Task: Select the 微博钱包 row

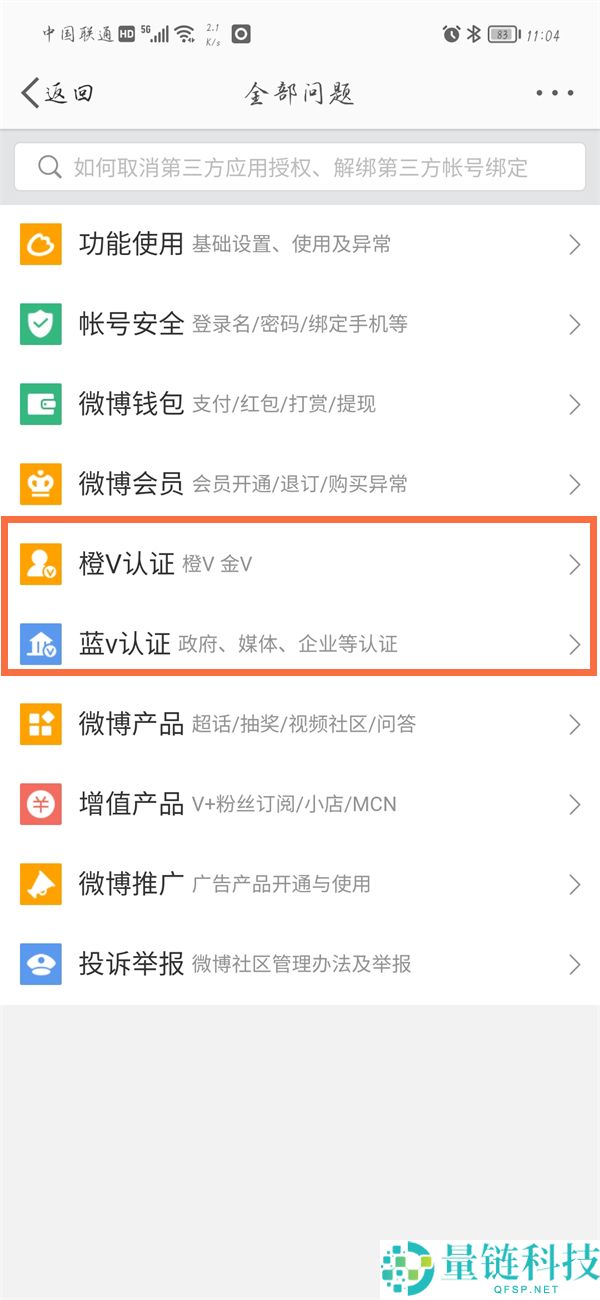Action: coord(300,404)
